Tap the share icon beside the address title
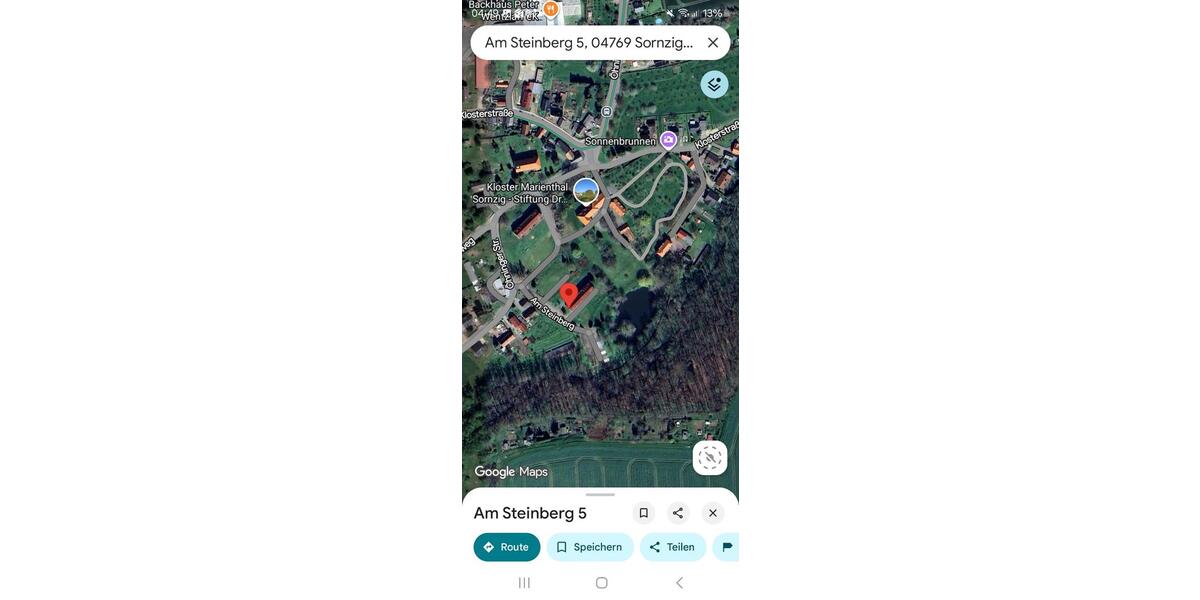1200x600 pixels. [x=678, y=513]
